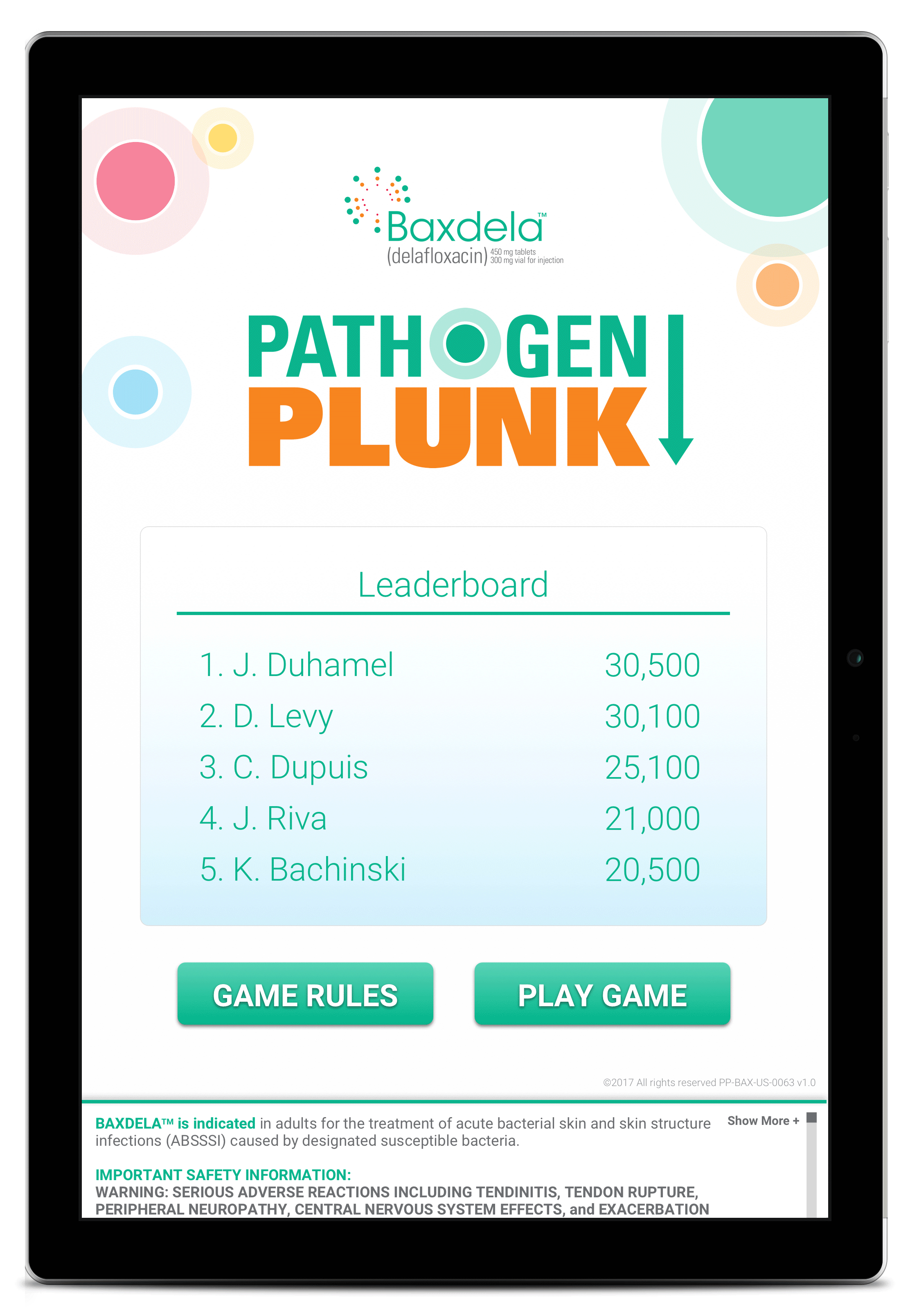Expand safety information with Show More +
Viewport: 910px width, 1316px height.
tap(763, 1121)
